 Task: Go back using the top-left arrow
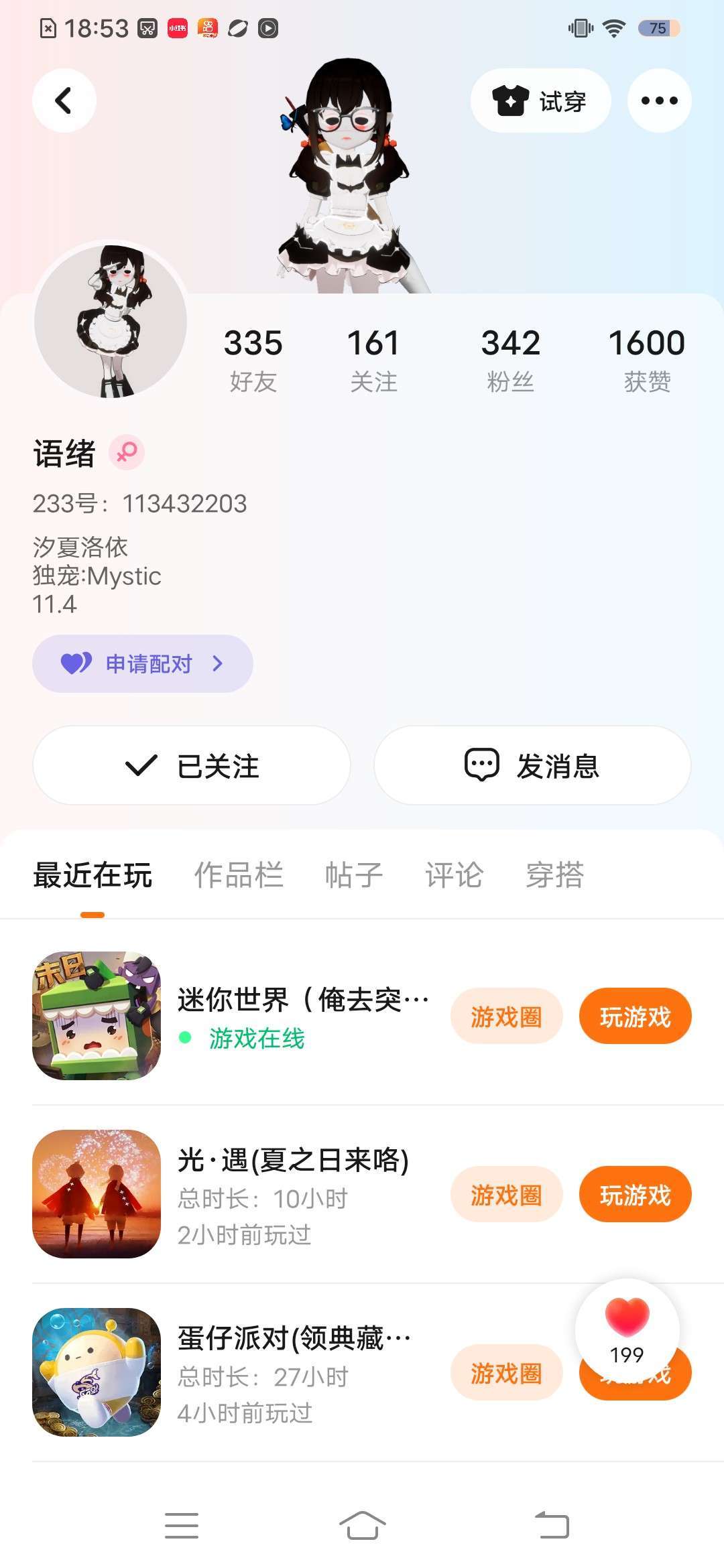(64, 101)
